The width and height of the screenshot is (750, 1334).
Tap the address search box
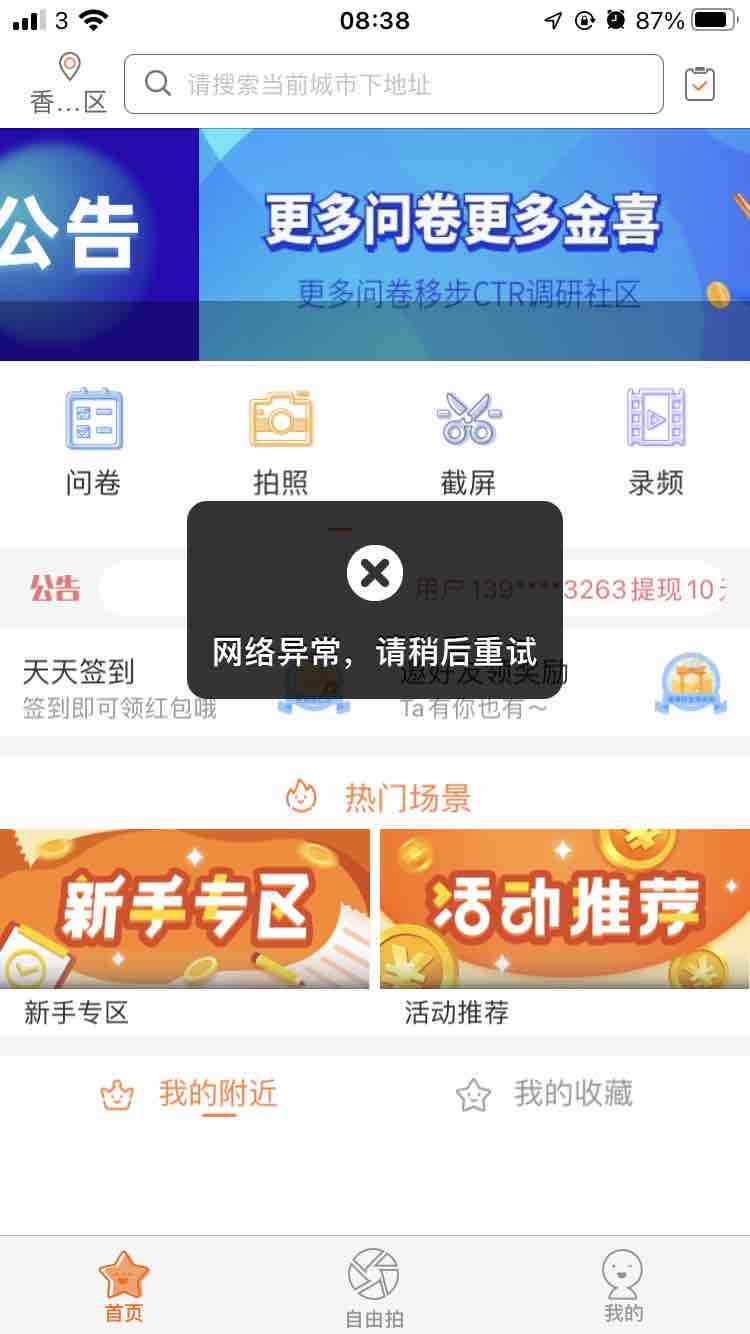(394, 84)
